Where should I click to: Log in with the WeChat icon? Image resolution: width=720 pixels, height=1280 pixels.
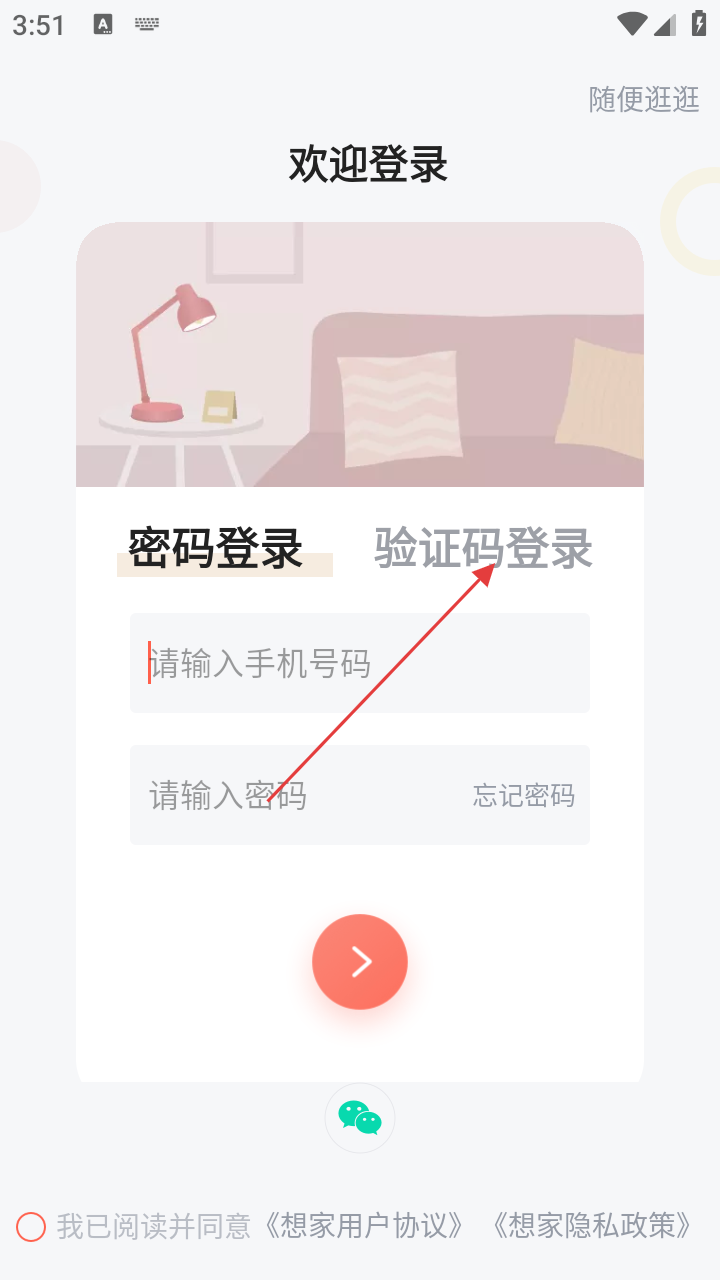pyautogui.click(x=360, y=1118)
